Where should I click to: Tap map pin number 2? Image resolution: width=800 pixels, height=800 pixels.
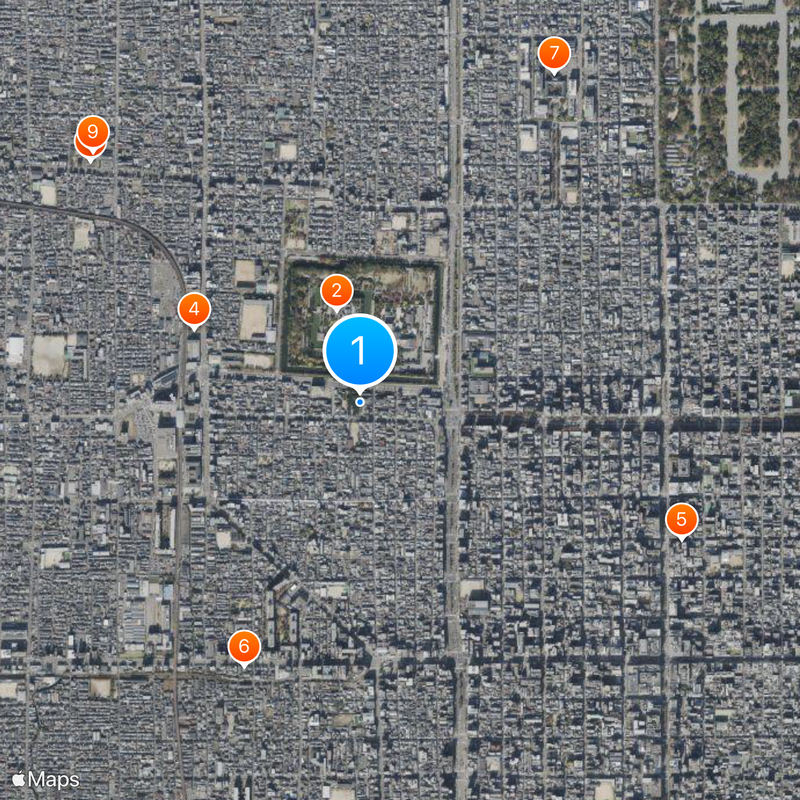click(x=336, y=291)
